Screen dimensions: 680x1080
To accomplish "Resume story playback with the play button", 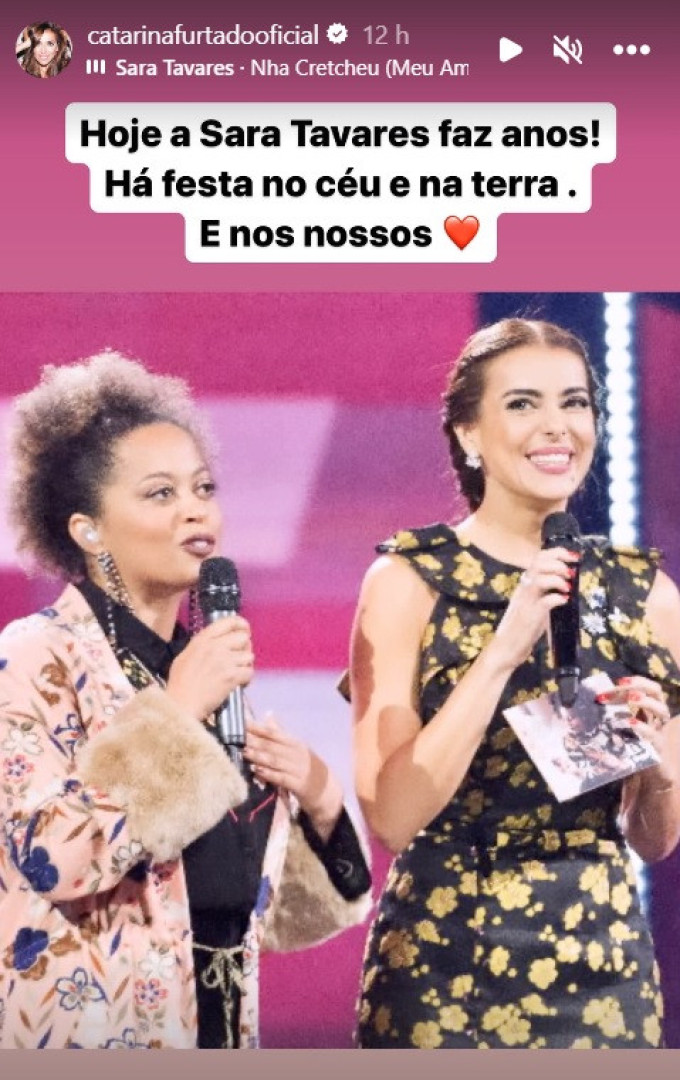I will [510, 49].
